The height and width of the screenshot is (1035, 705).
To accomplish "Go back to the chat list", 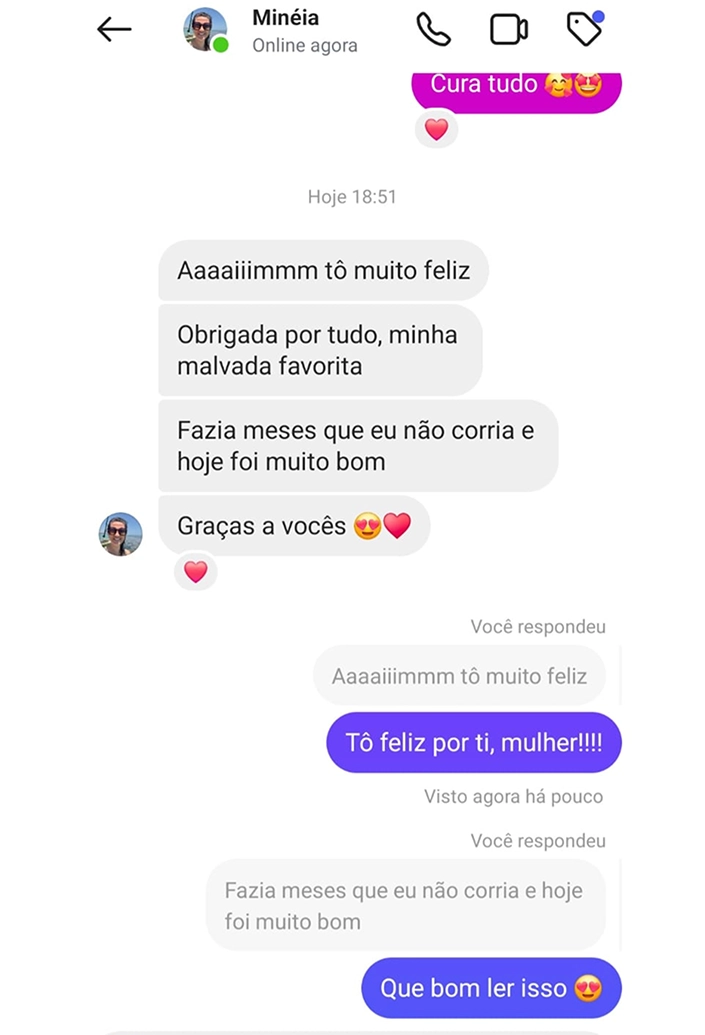I will point(114,30).
